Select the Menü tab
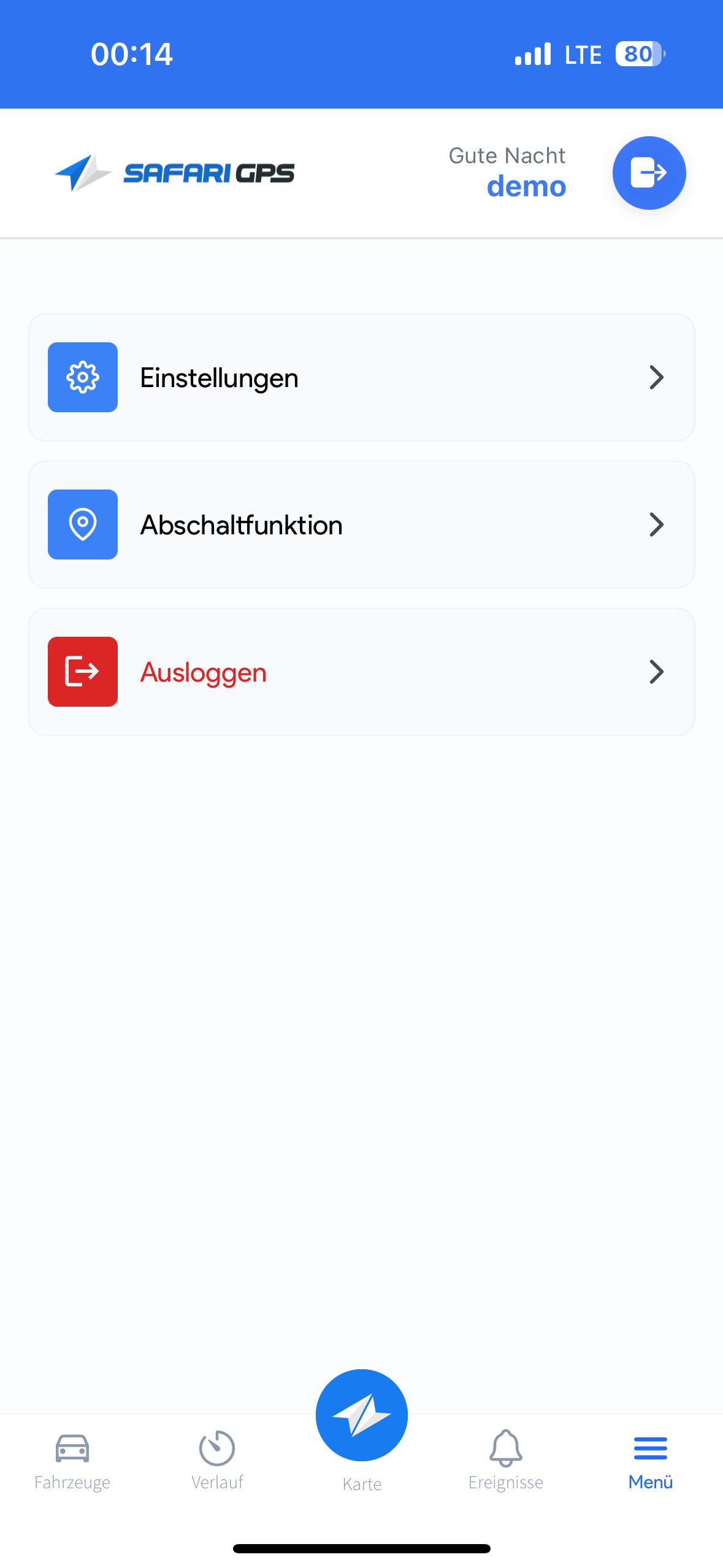The image size is (723, 1568). click(x=650, y=1461)
